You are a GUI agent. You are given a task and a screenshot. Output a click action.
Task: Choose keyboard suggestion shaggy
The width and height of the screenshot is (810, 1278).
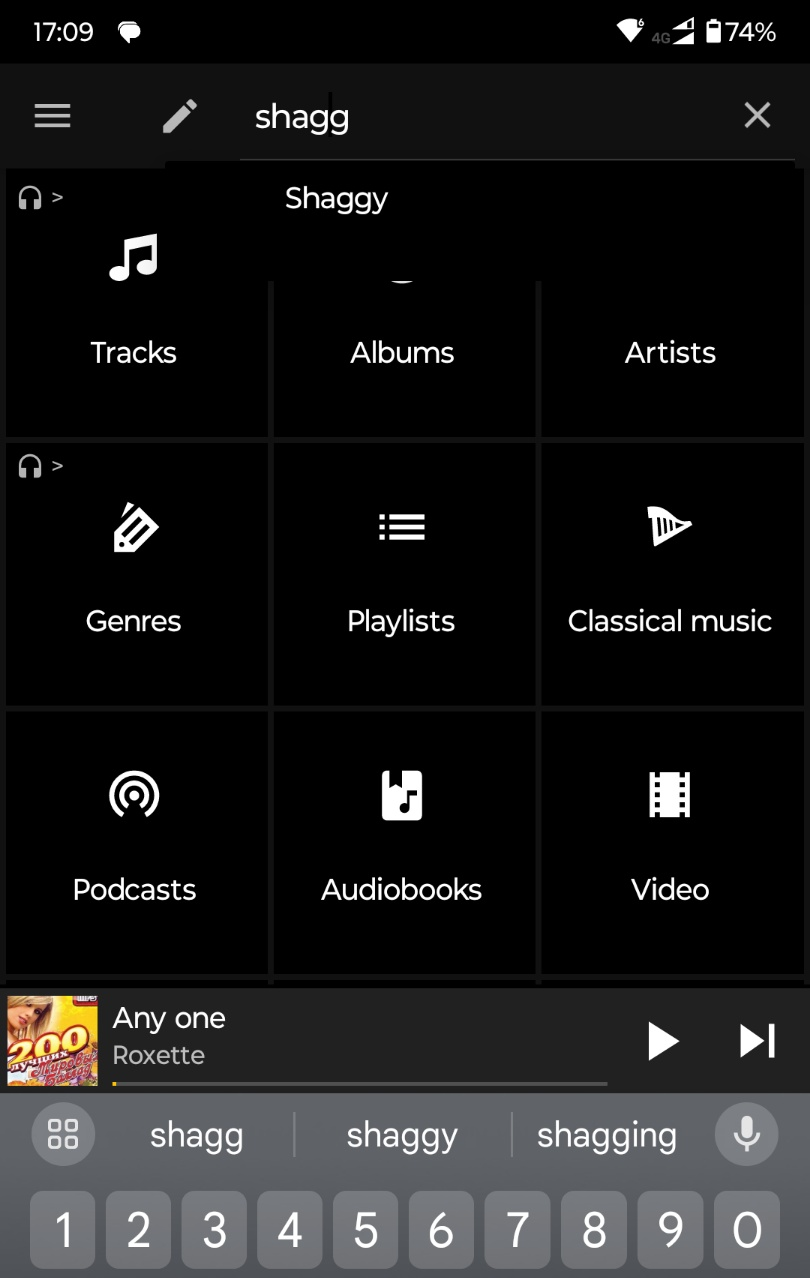(402, 1135)
